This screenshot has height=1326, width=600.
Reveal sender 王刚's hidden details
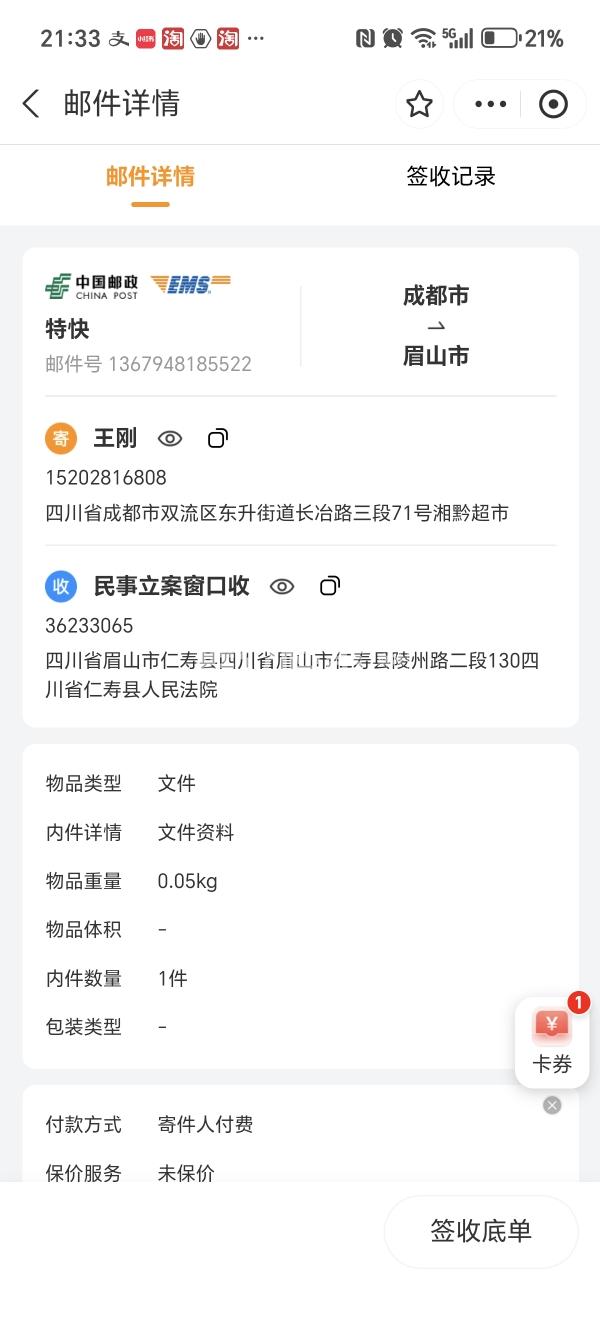pos(170,438)
